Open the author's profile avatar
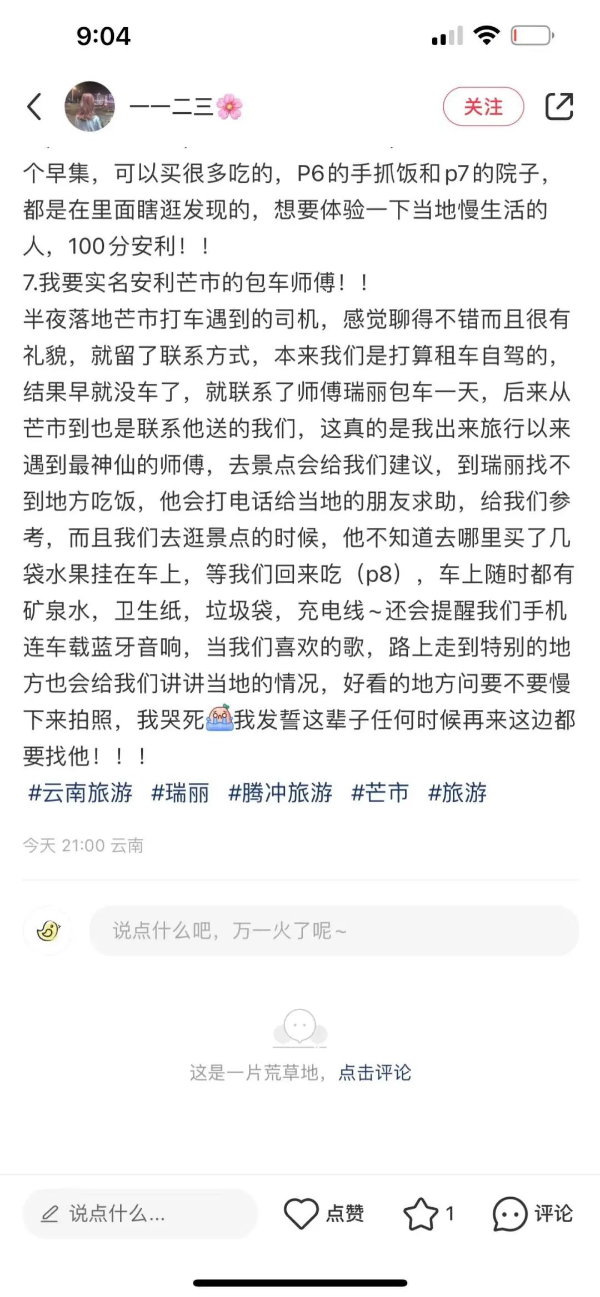Viewport: 600px width, 1297px height. pos(90,107)
